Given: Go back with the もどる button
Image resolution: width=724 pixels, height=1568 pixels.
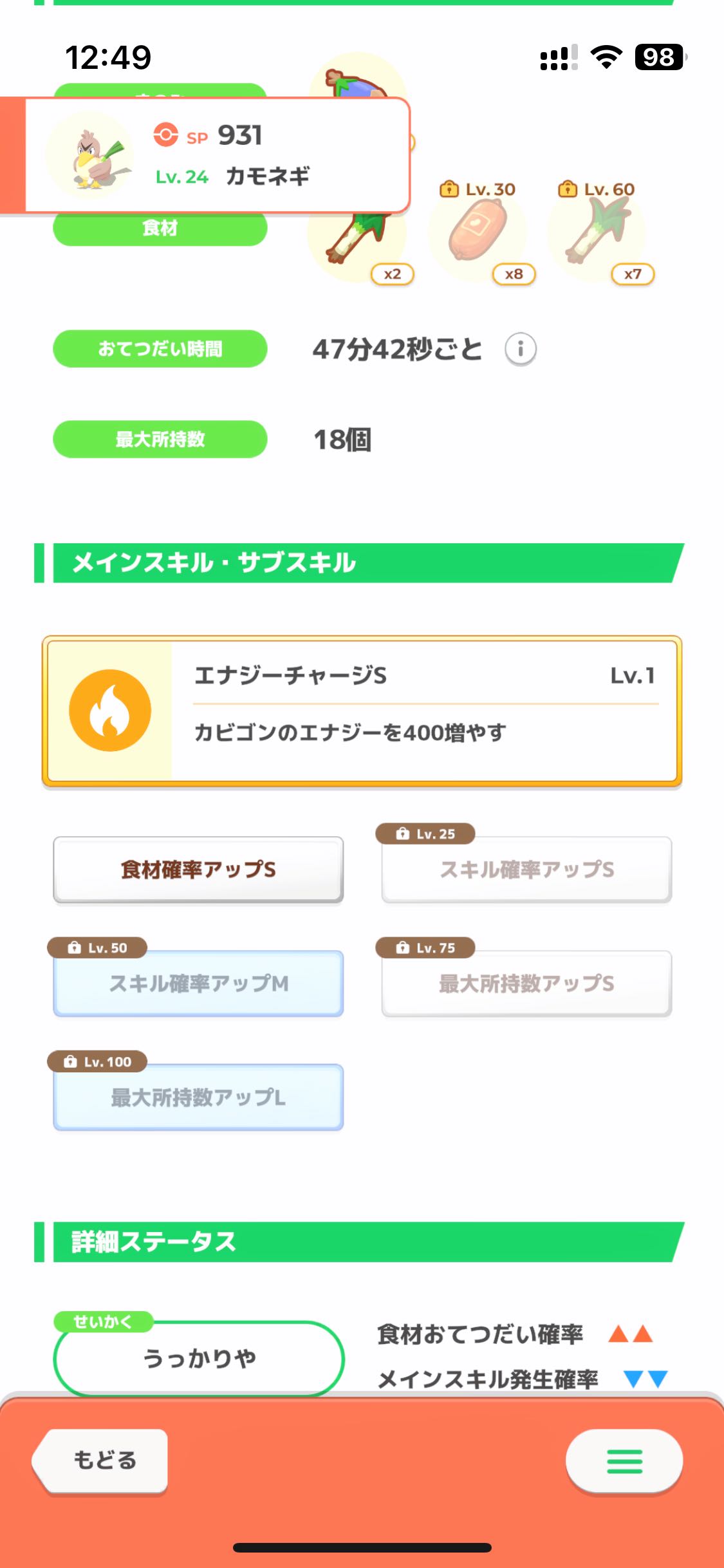Looking at the screenshot, I should click(x=100, y=1461).
